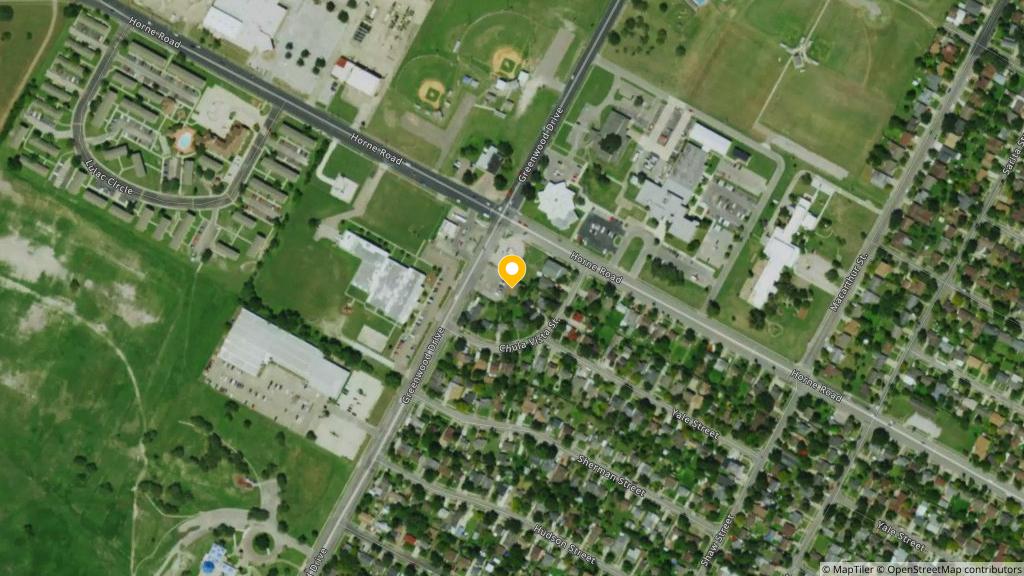The image size is (1024, 576).
Task: Tap the orange location pin on the map
Action: coord(512,270)
